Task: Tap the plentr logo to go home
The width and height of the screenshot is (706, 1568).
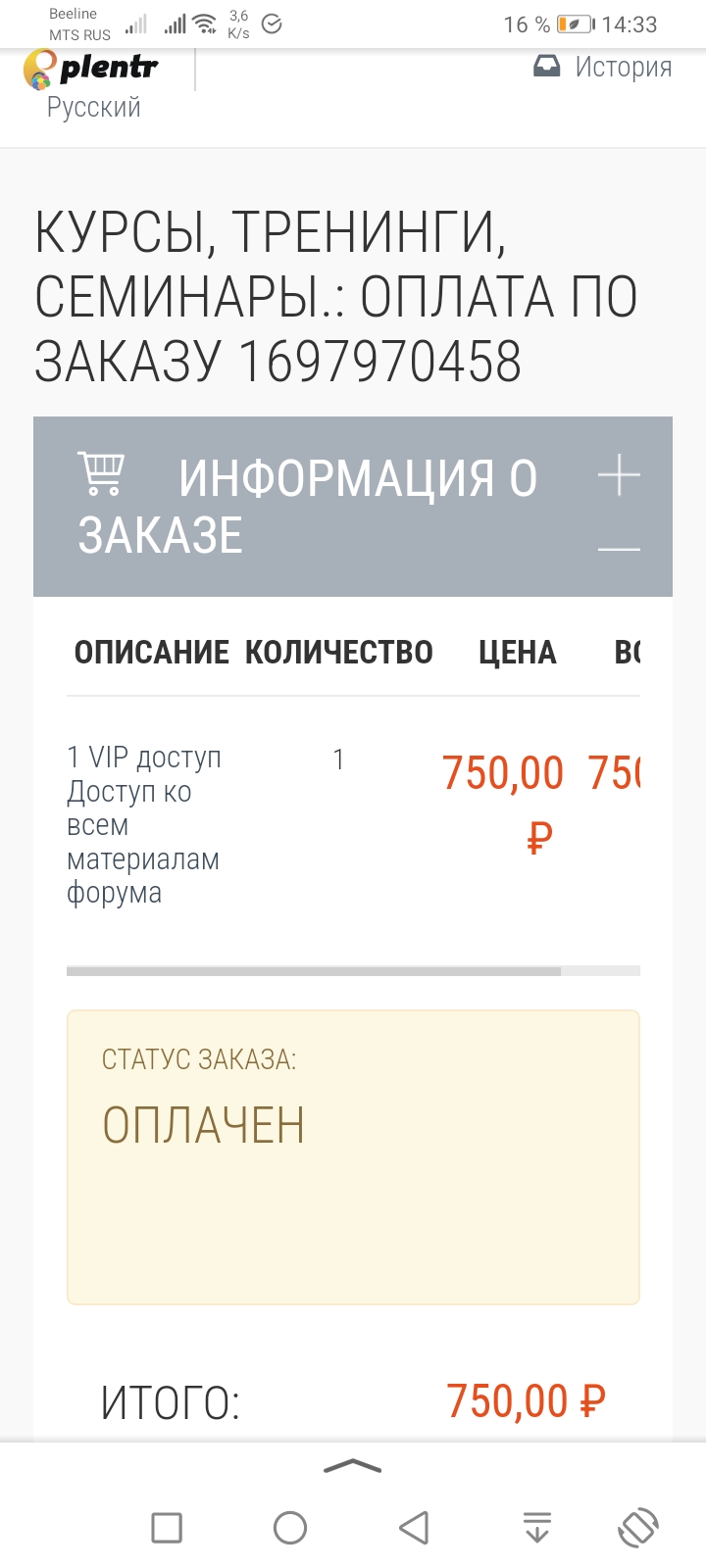Action: tap(90, 69)
